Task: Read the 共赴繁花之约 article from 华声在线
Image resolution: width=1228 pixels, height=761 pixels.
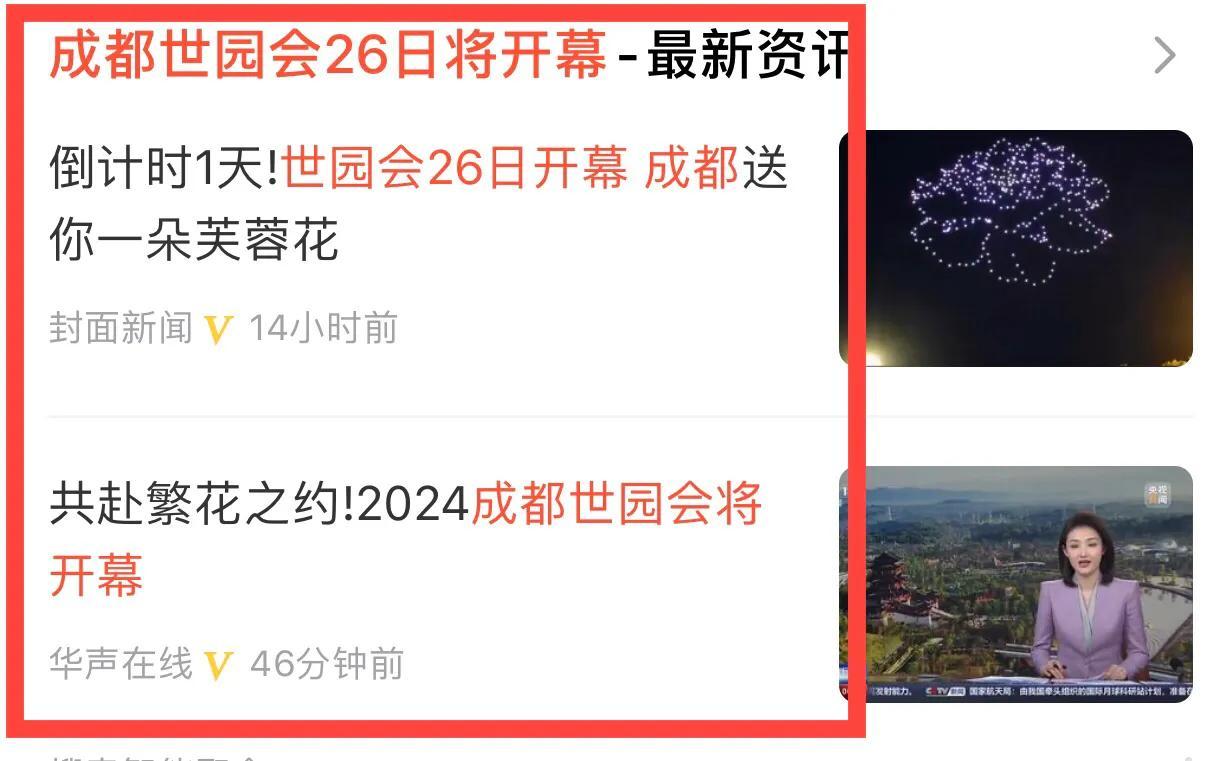Action: (x=405, y=539)
